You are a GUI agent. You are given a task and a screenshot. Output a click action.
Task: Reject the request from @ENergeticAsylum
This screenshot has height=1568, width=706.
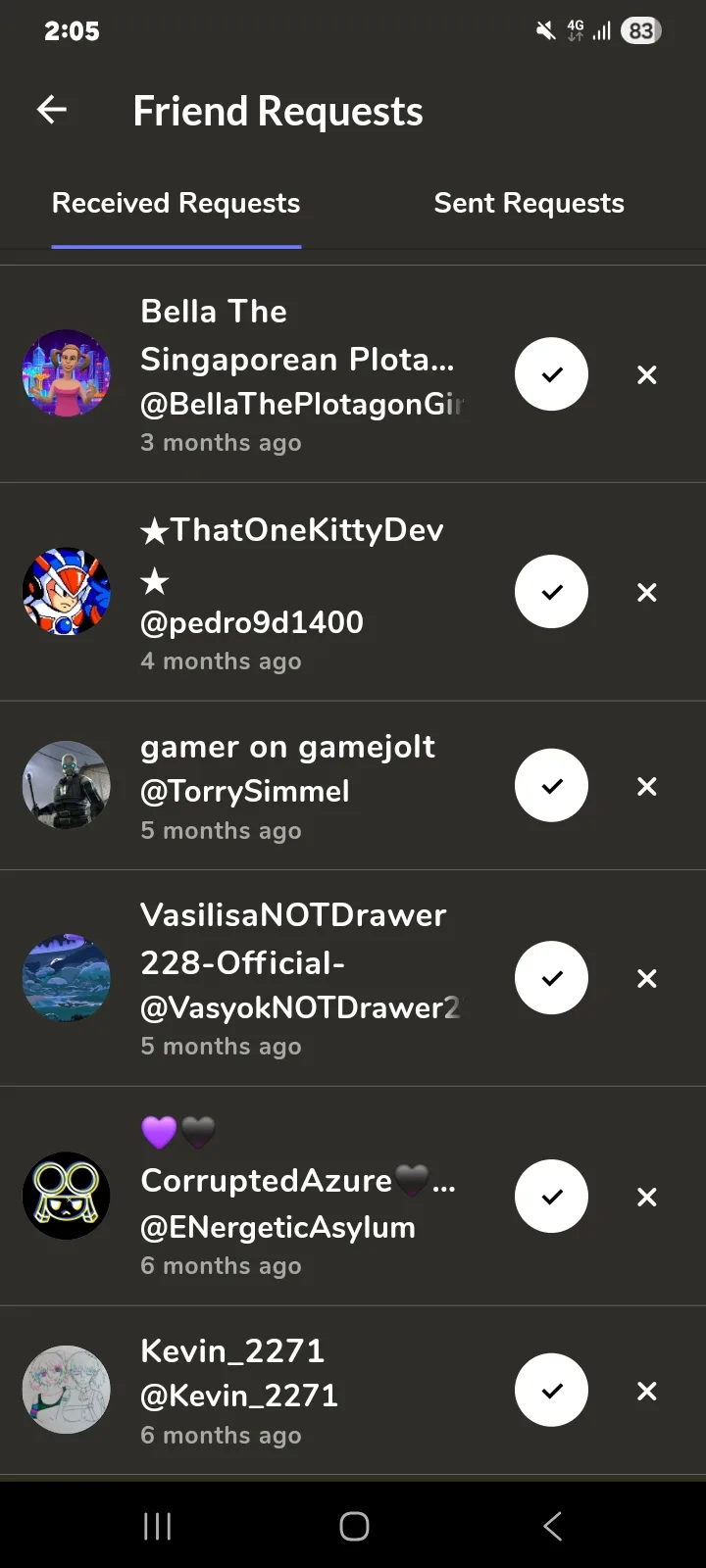tap(647, 1197)
